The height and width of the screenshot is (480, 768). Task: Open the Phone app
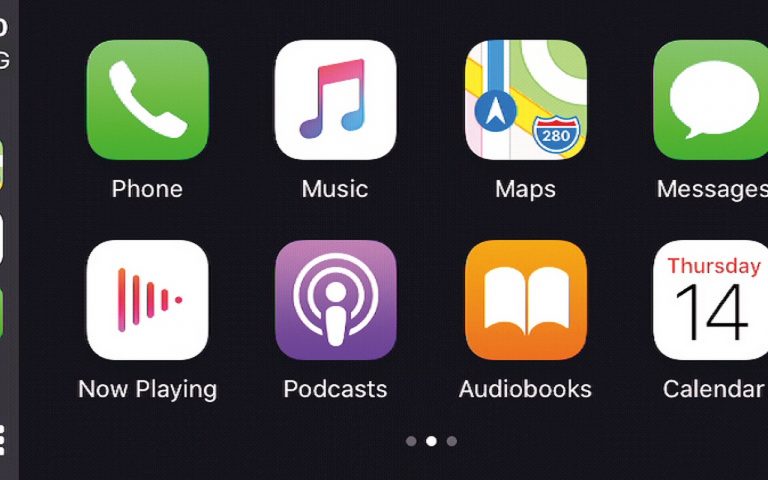point(147,100)
